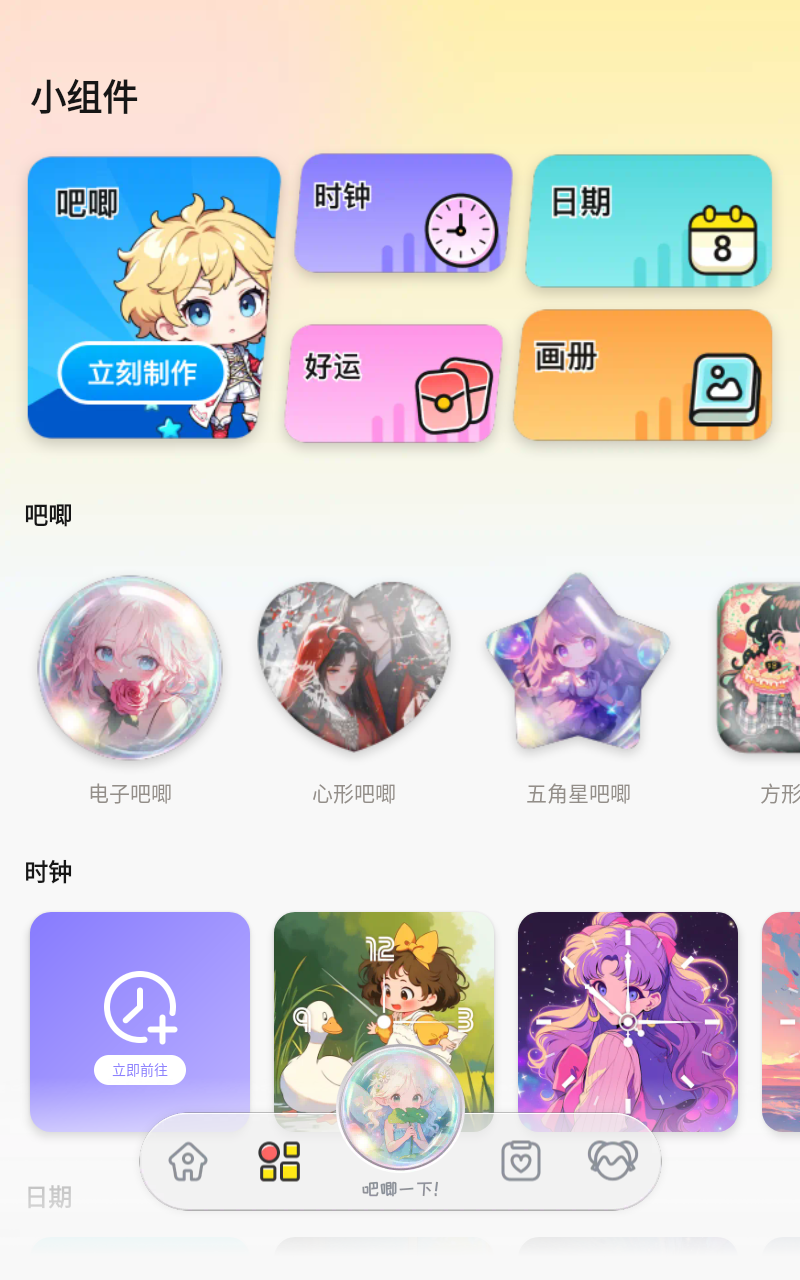Tap the 立刻制作 button

(x=142, y=373)
